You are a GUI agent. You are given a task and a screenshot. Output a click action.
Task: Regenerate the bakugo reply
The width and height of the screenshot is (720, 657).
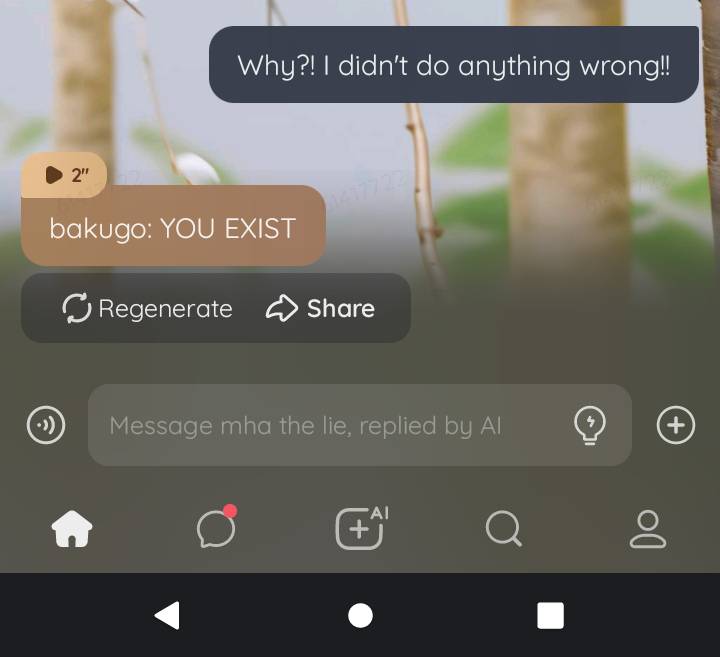(x=148, y=309)
